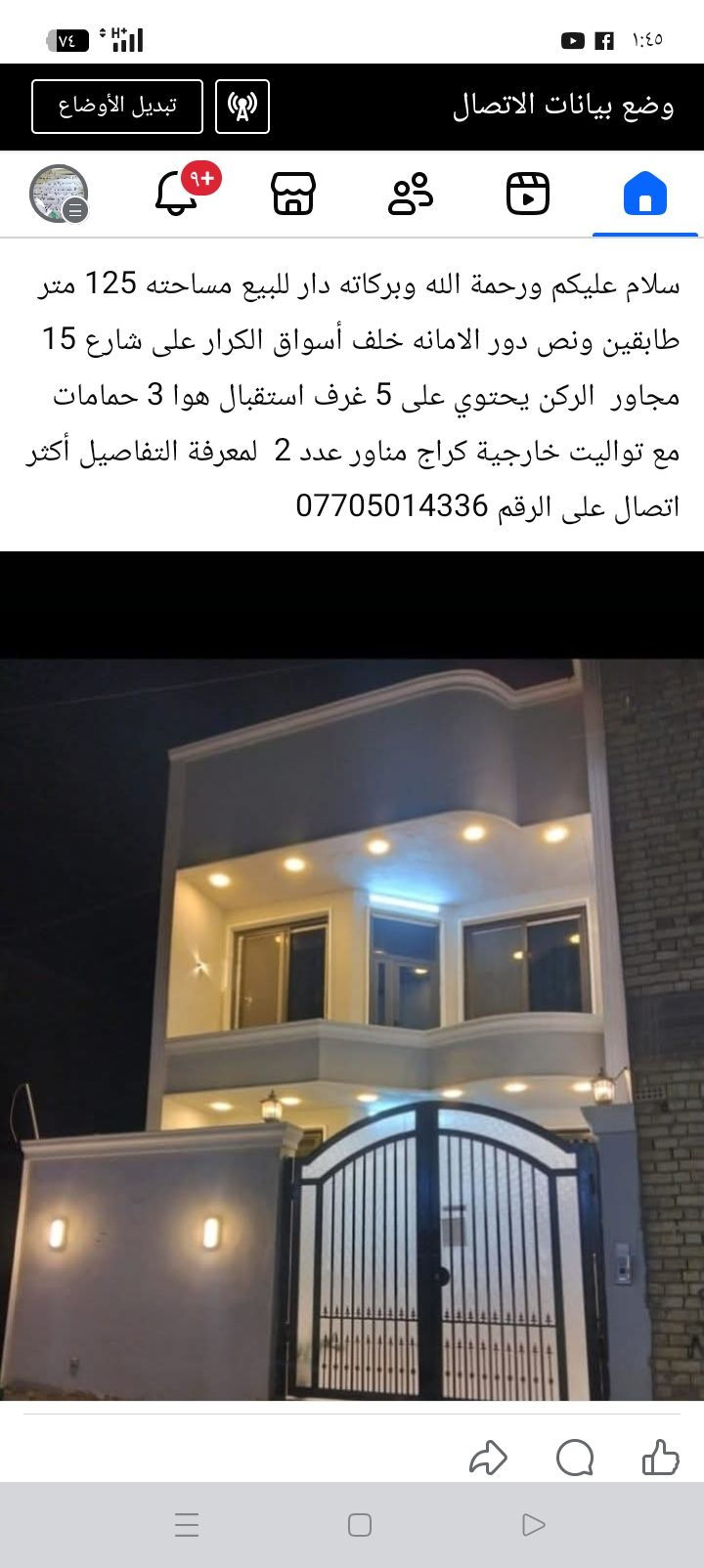This screenshot has width=704, height=1568.
Task: Go to the Marketplace tab
Action: [293, 194]
